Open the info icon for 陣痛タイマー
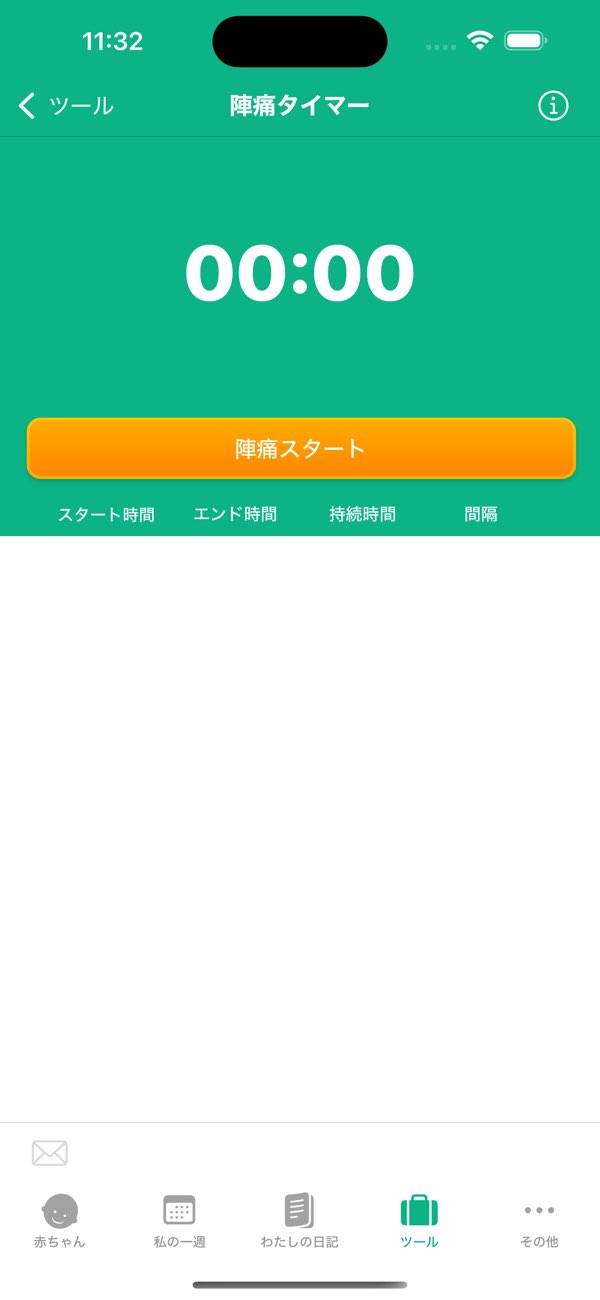 tap(553, 106)
